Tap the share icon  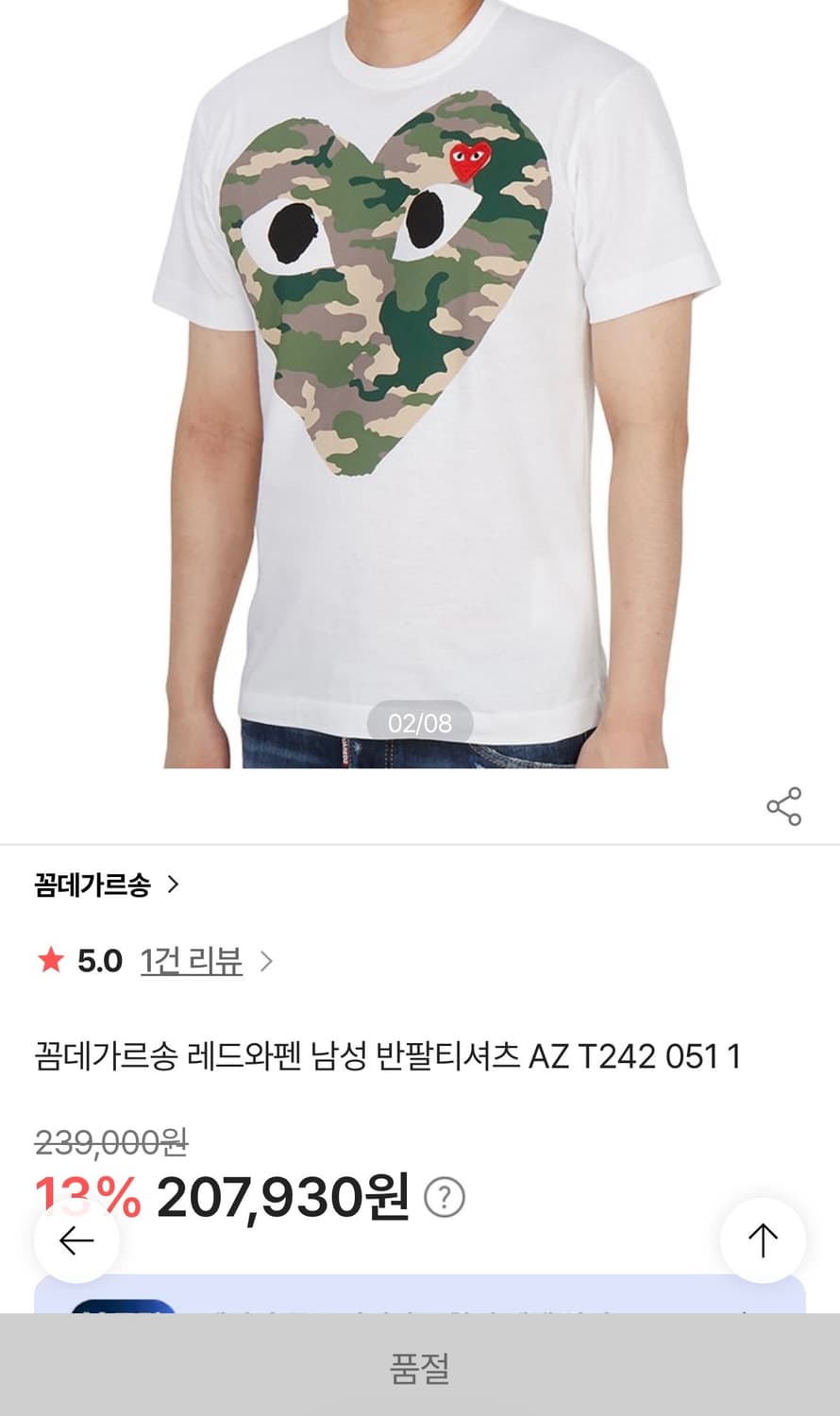click(x=784, y=804)
